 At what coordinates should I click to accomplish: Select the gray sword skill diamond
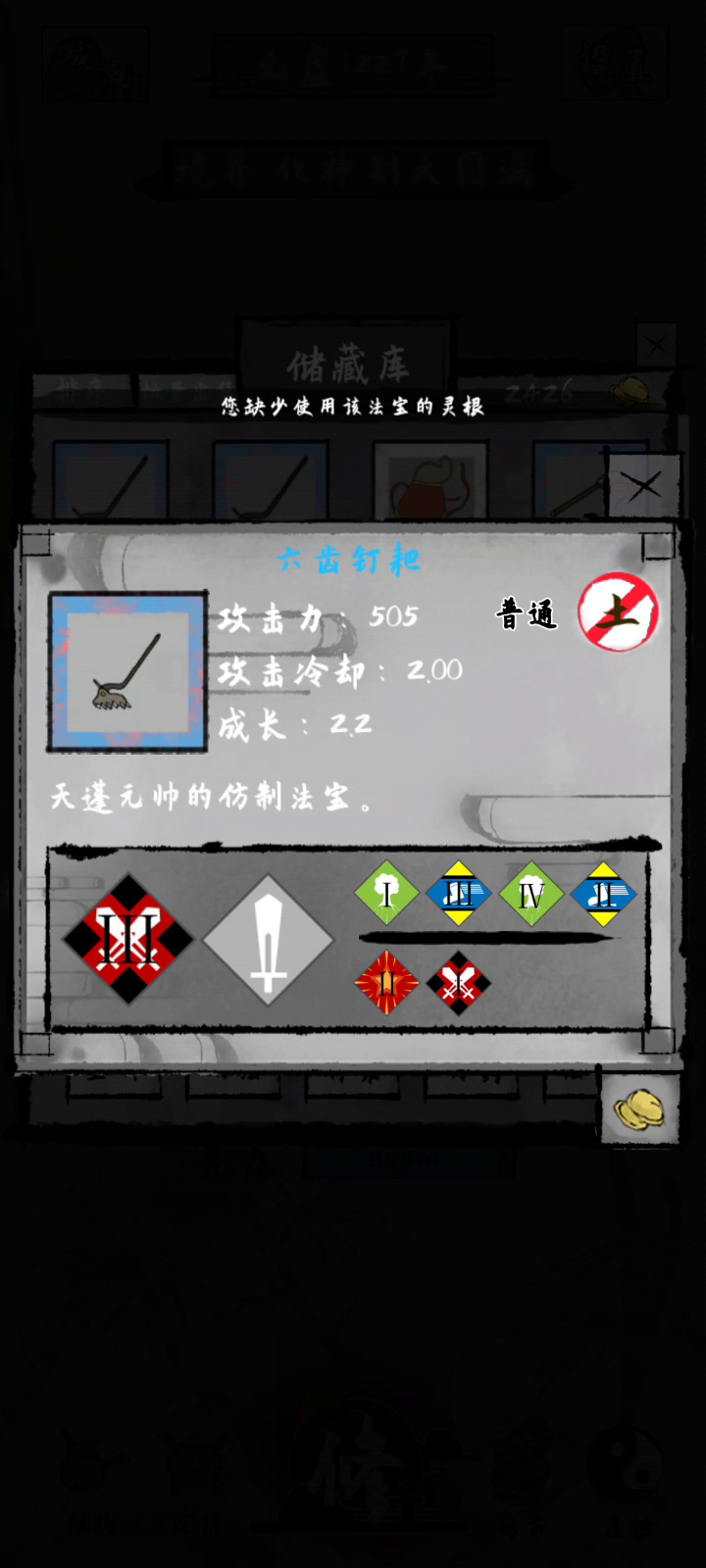(268, 941)
